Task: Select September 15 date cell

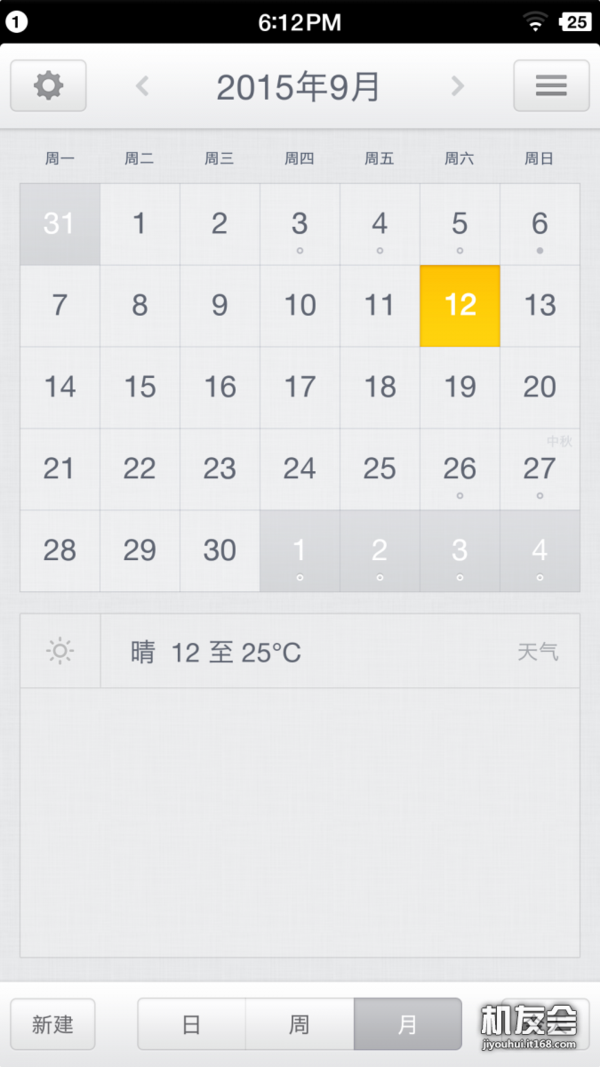Action: (140, 388)
